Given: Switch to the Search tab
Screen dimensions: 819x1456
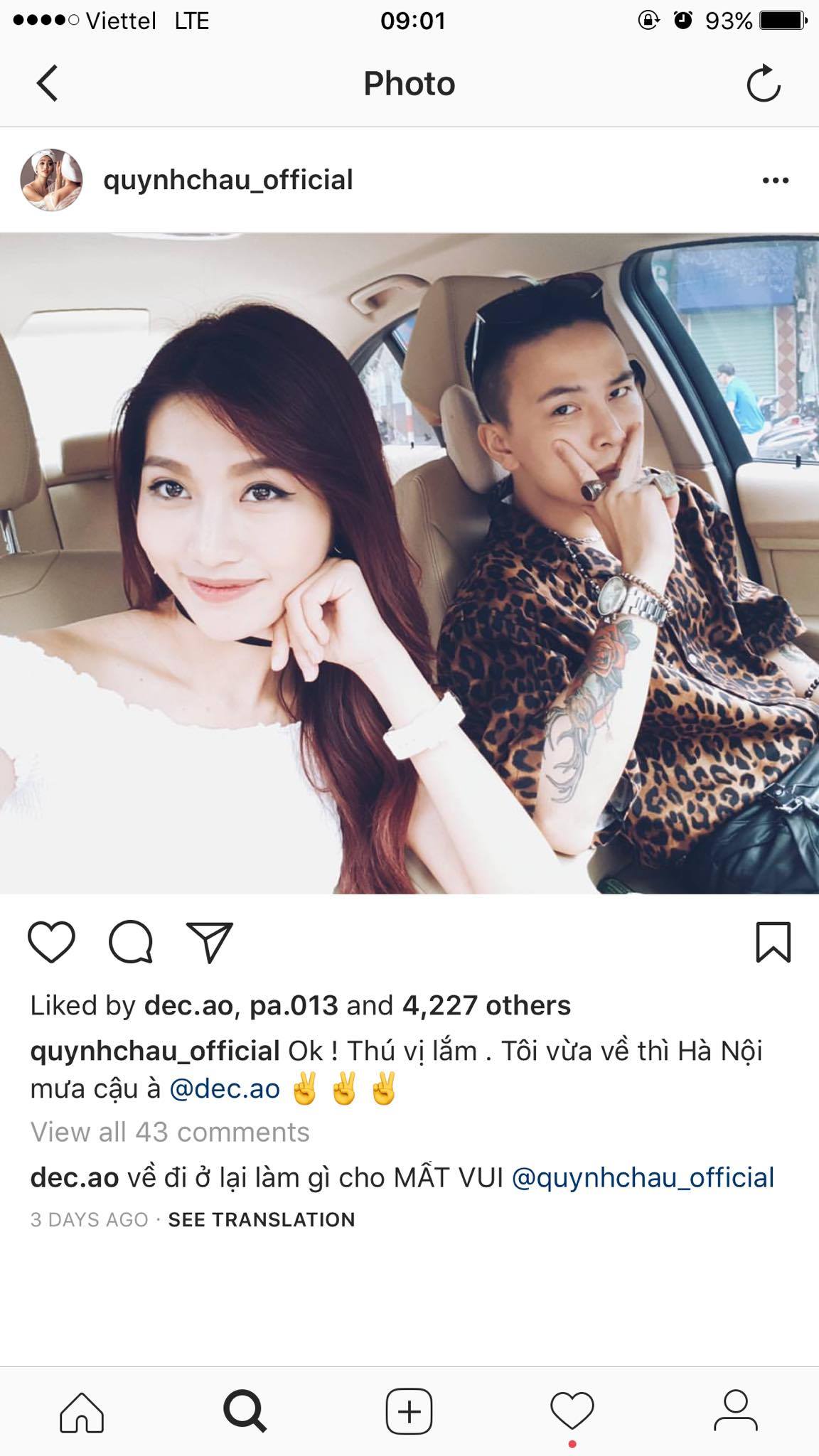Looking at the screenshot, I should (245, 1410).
